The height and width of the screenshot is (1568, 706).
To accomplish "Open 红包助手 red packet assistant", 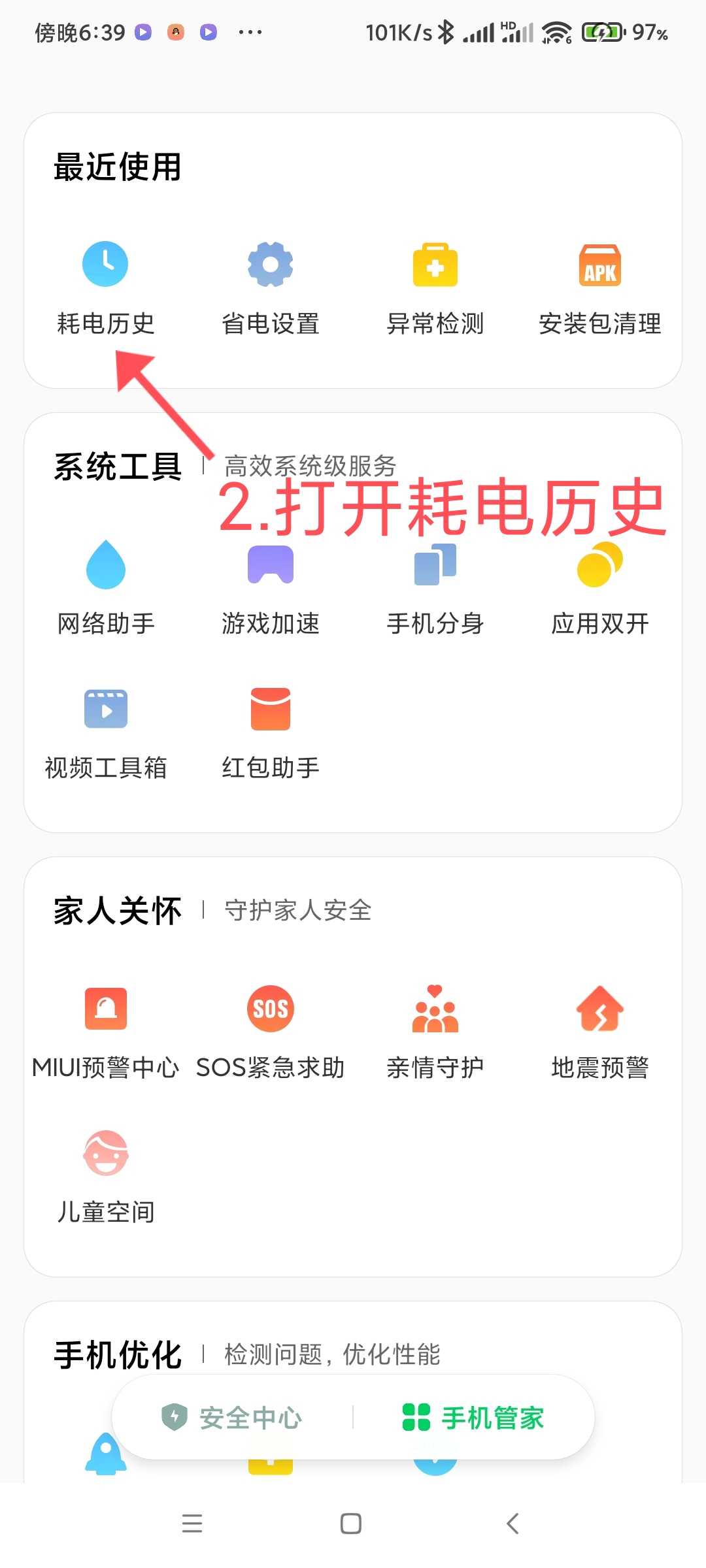I will (270, 732).
